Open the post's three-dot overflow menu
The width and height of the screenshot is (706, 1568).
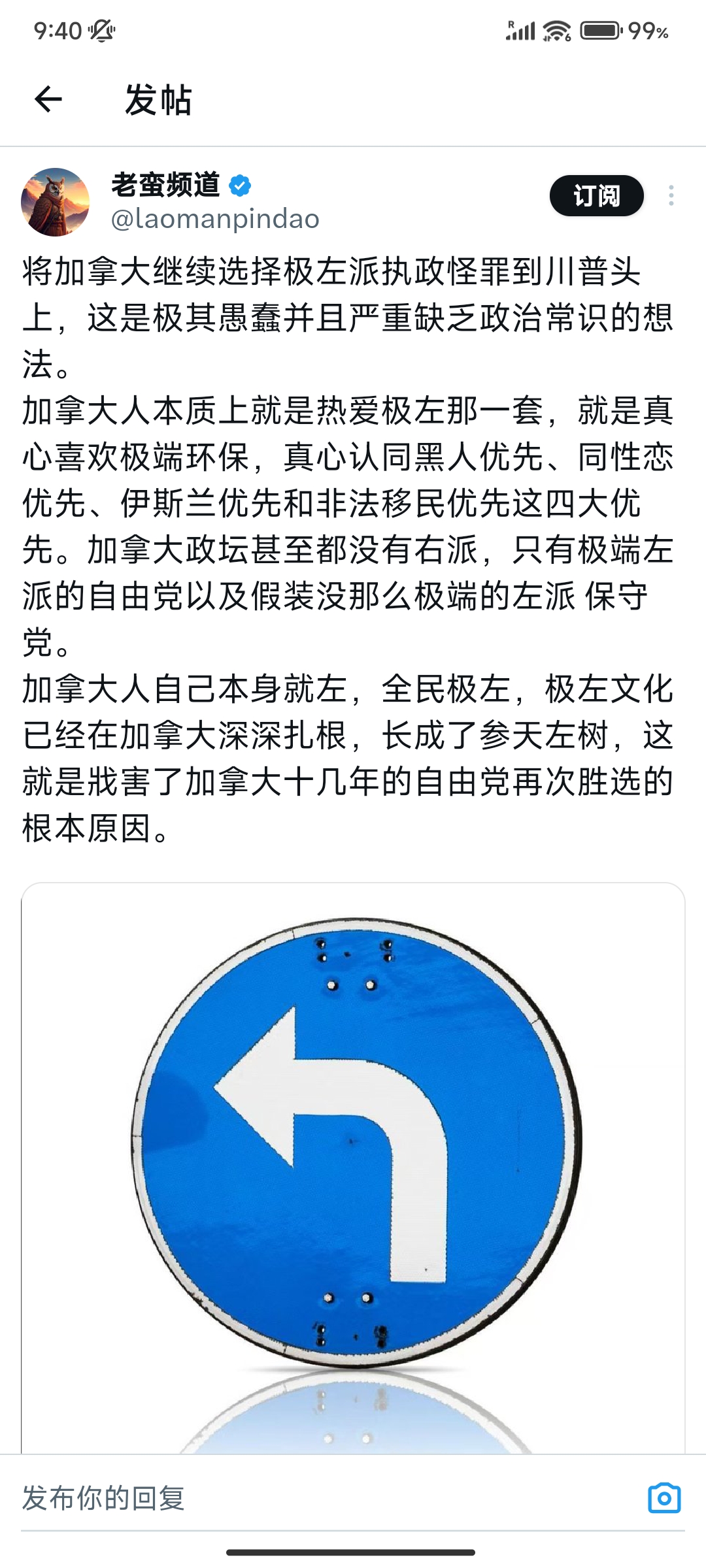click(671, 196)
